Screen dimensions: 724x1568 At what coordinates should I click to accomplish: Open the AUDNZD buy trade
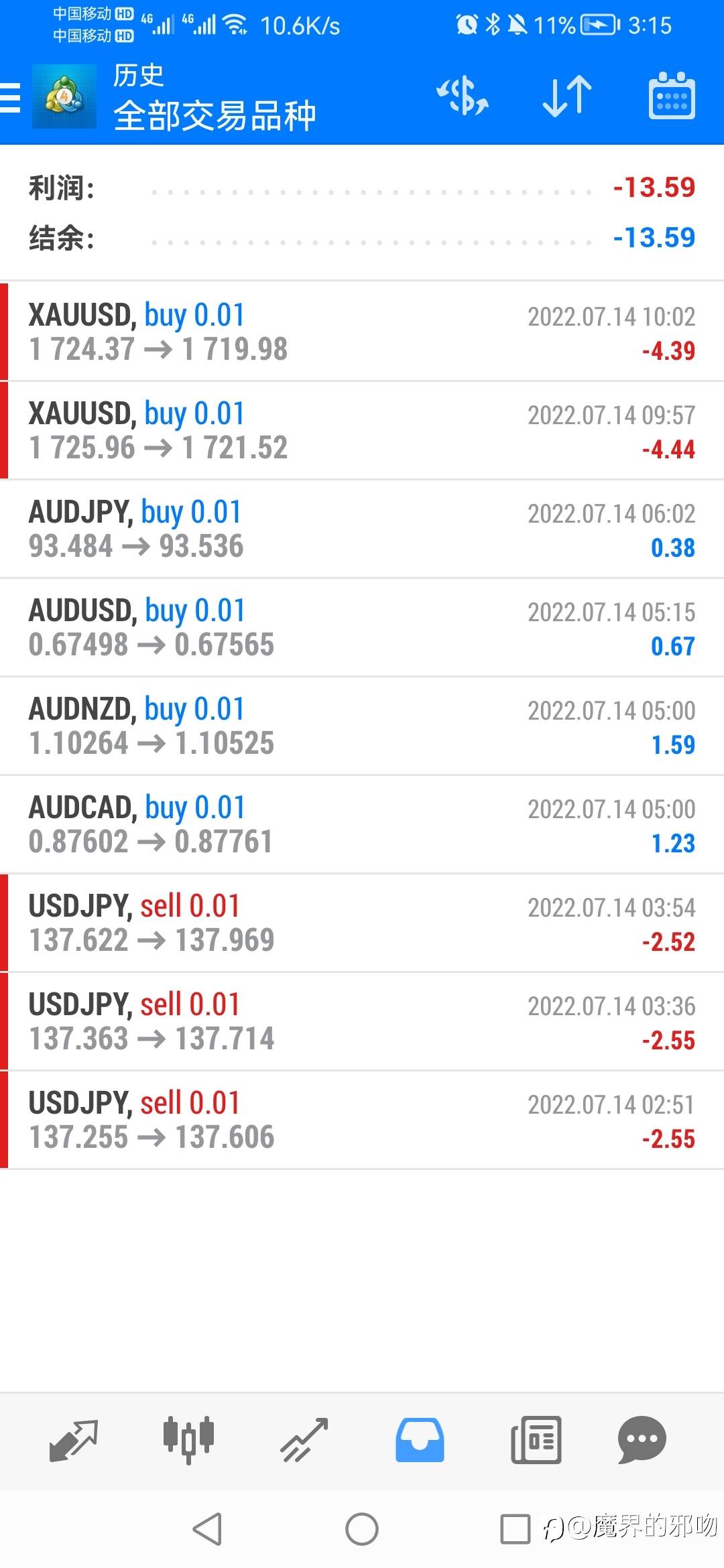(x=362, y=726)
